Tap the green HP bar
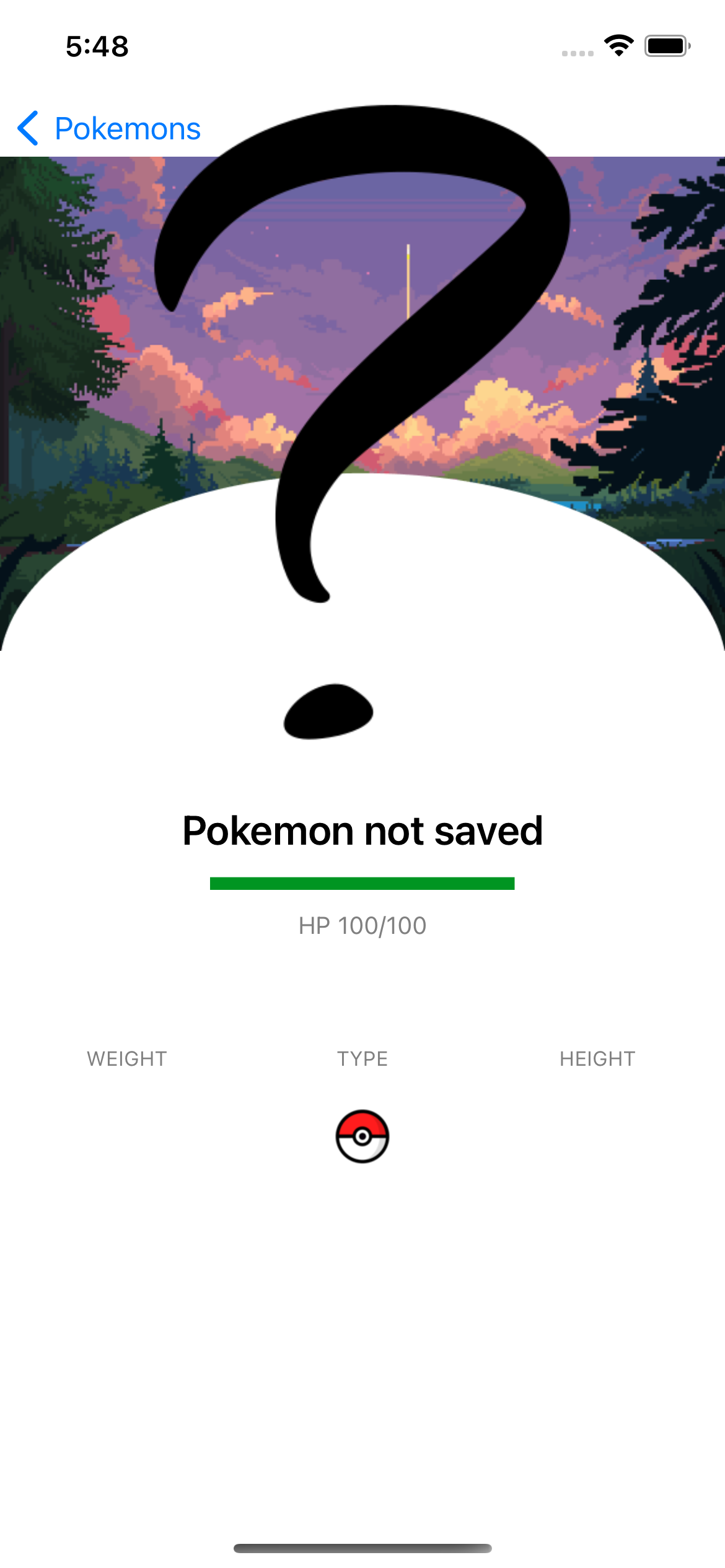725x1568 pixels. (362, 882)
